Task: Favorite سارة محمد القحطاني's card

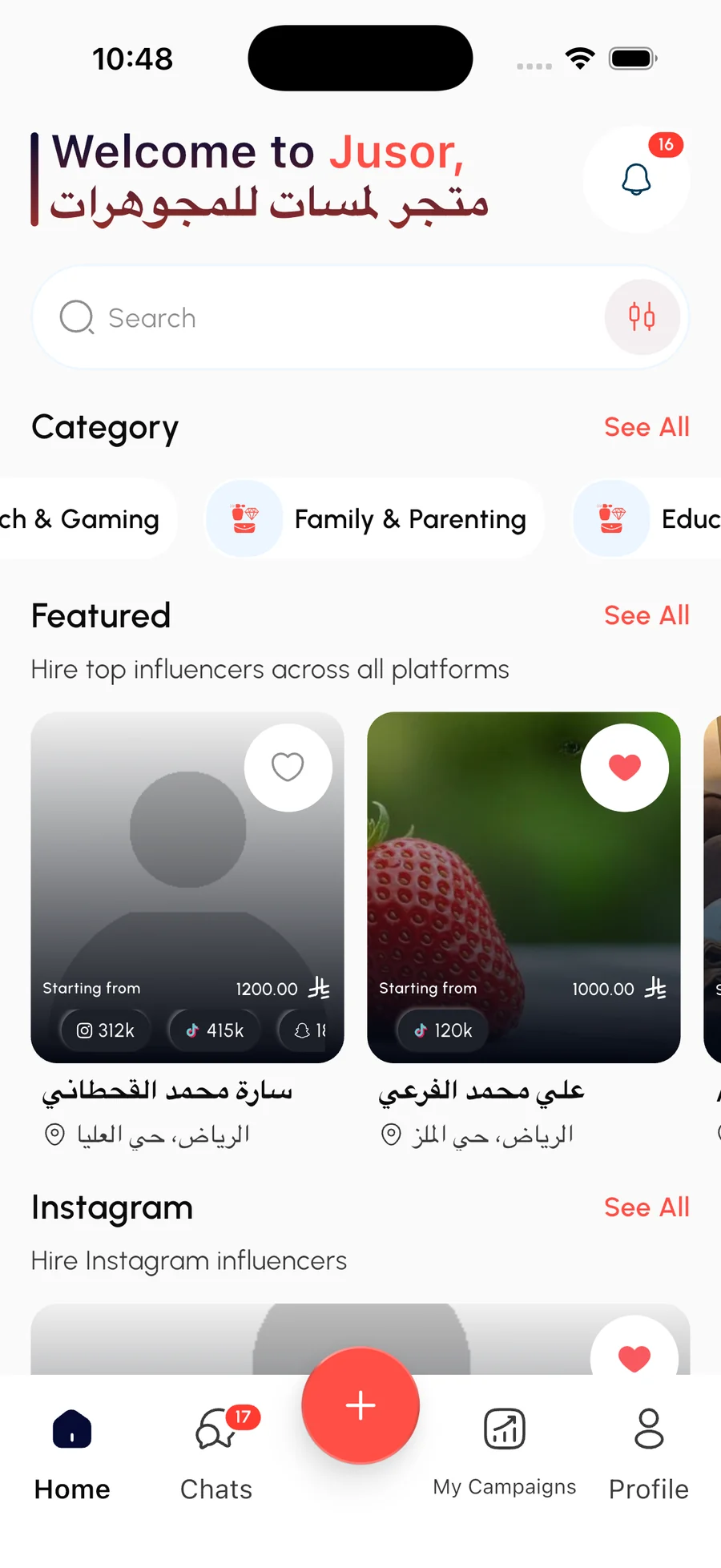Action: coord(288,768)
